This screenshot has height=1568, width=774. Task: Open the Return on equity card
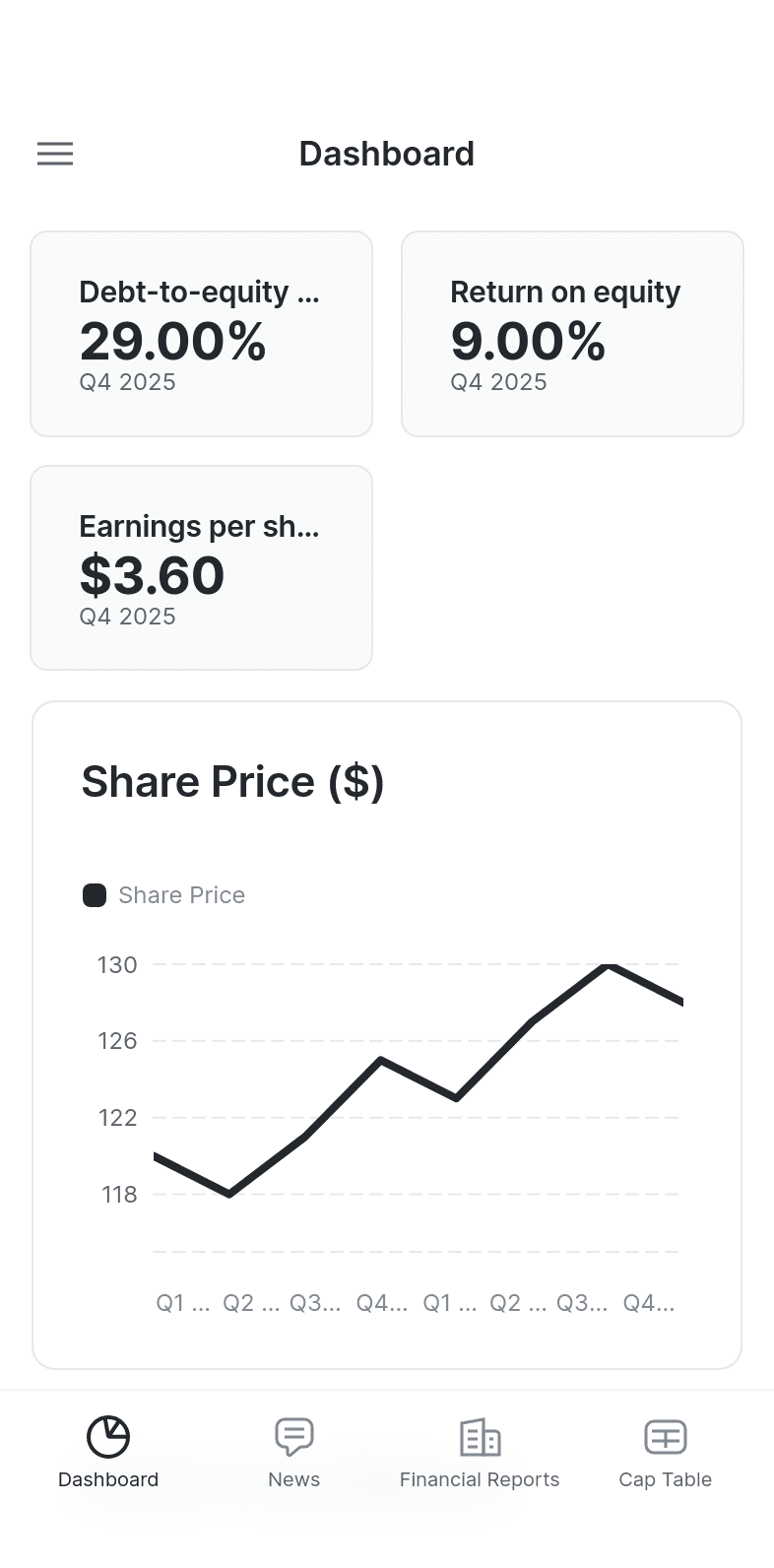point(572,334)
